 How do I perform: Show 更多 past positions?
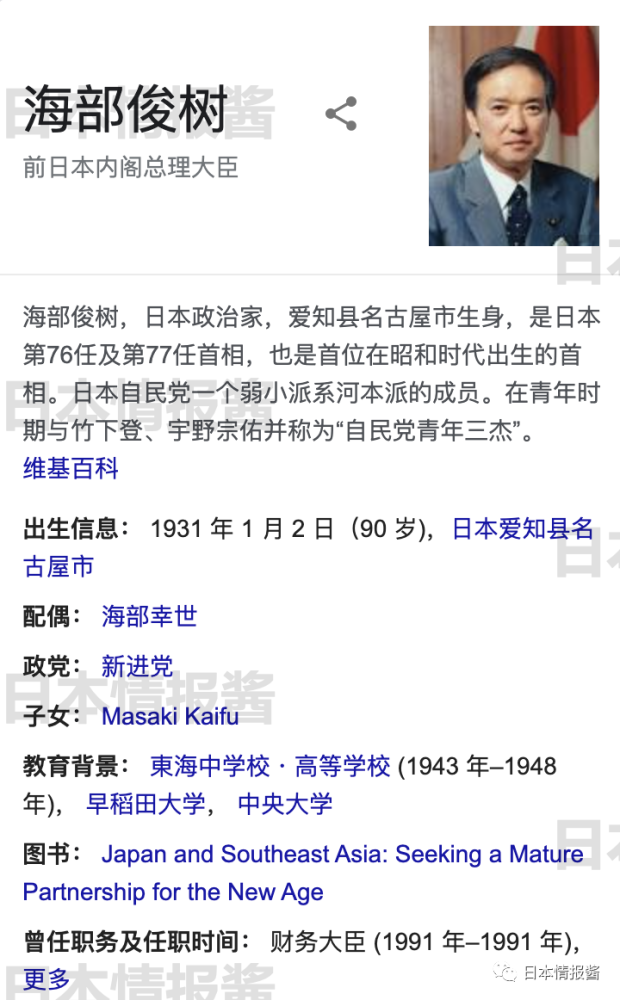click(47, 979)
